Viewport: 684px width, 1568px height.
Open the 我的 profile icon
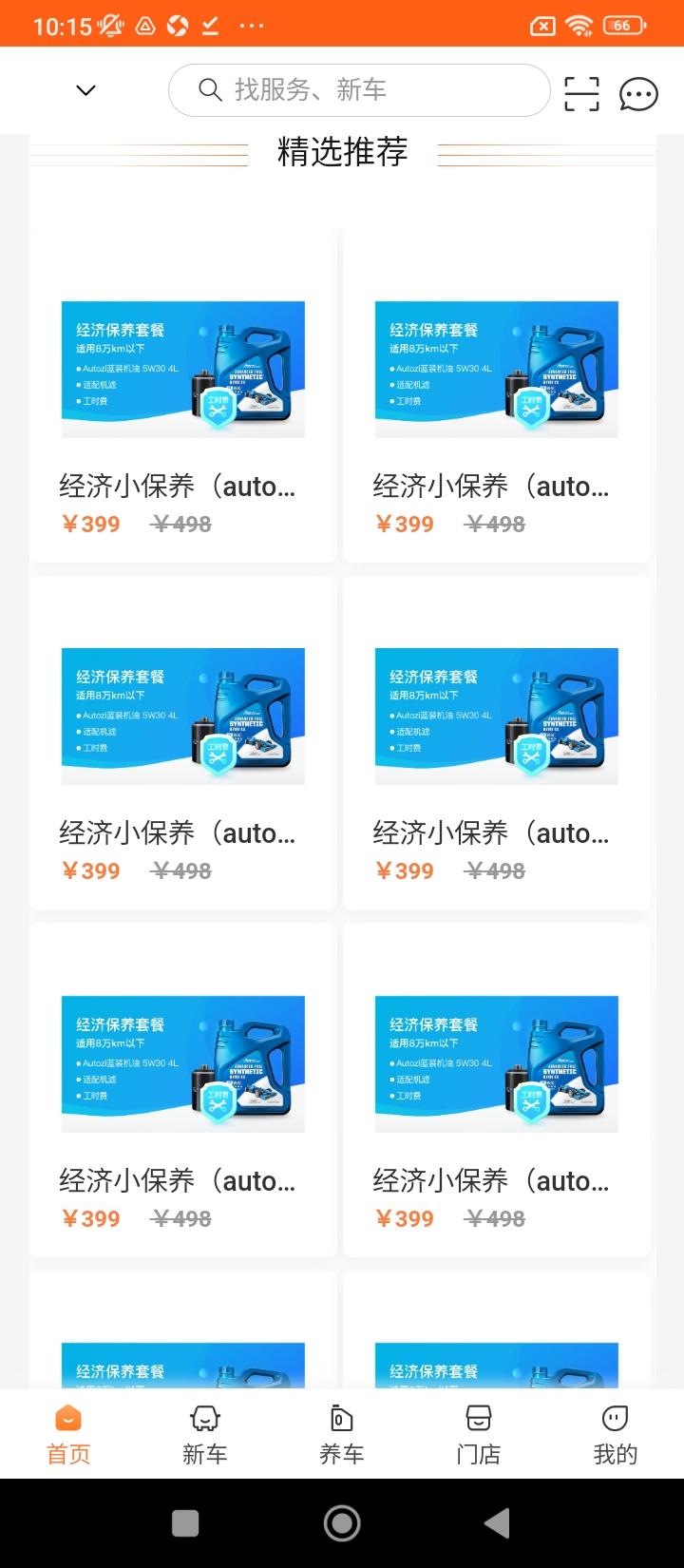(615, 1420)
